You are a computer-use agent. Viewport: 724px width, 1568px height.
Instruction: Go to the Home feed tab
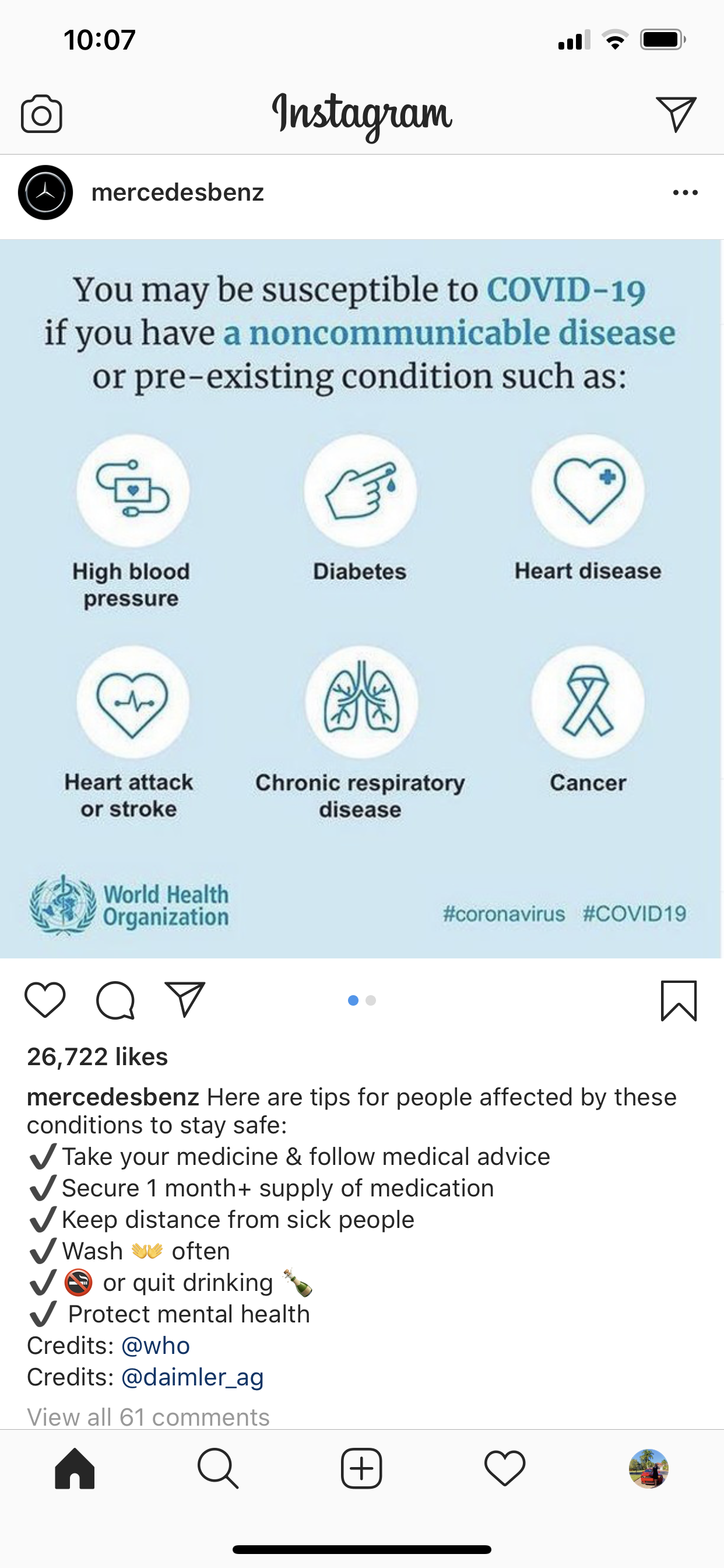(x=75, y=1469)
